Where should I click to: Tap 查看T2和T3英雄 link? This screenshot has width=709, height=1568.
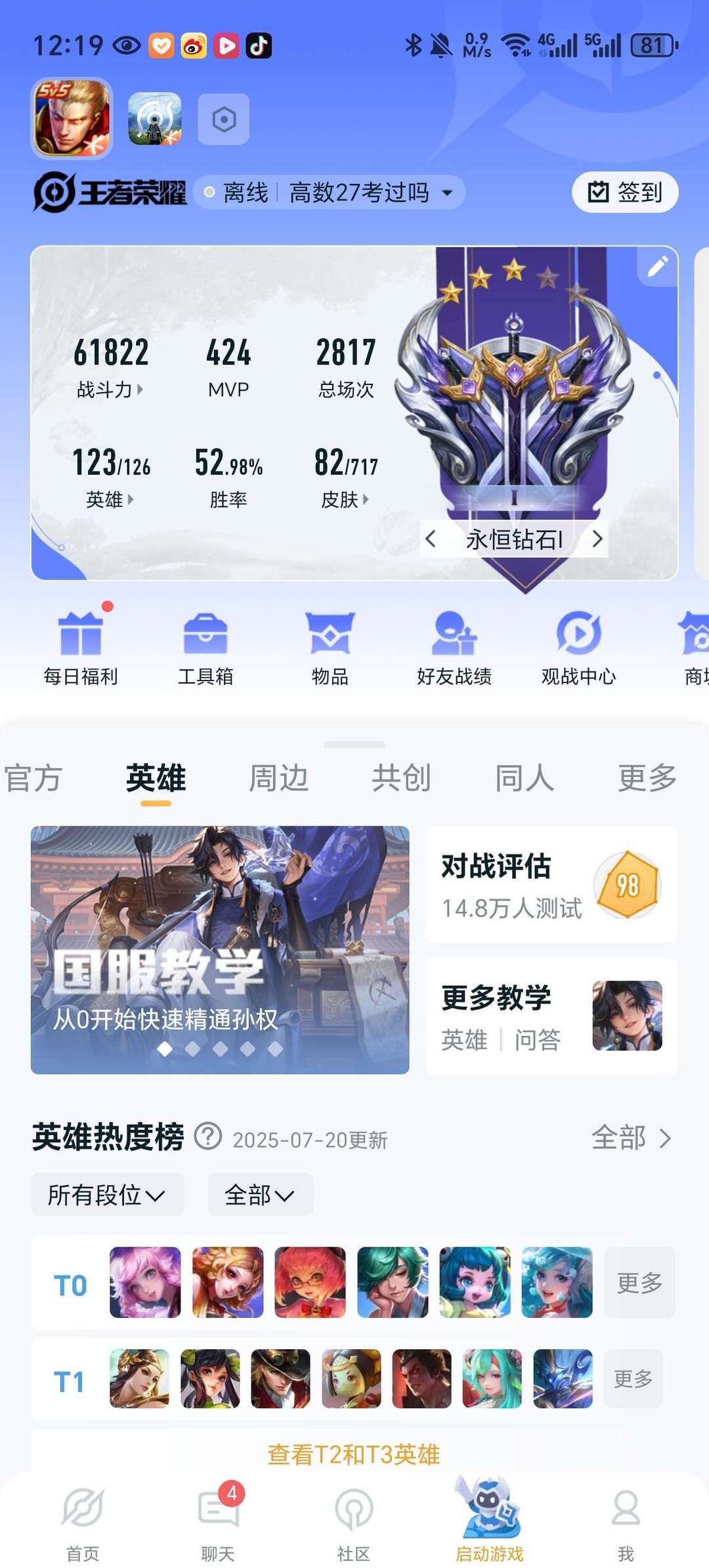click(x=354, y=1454)
